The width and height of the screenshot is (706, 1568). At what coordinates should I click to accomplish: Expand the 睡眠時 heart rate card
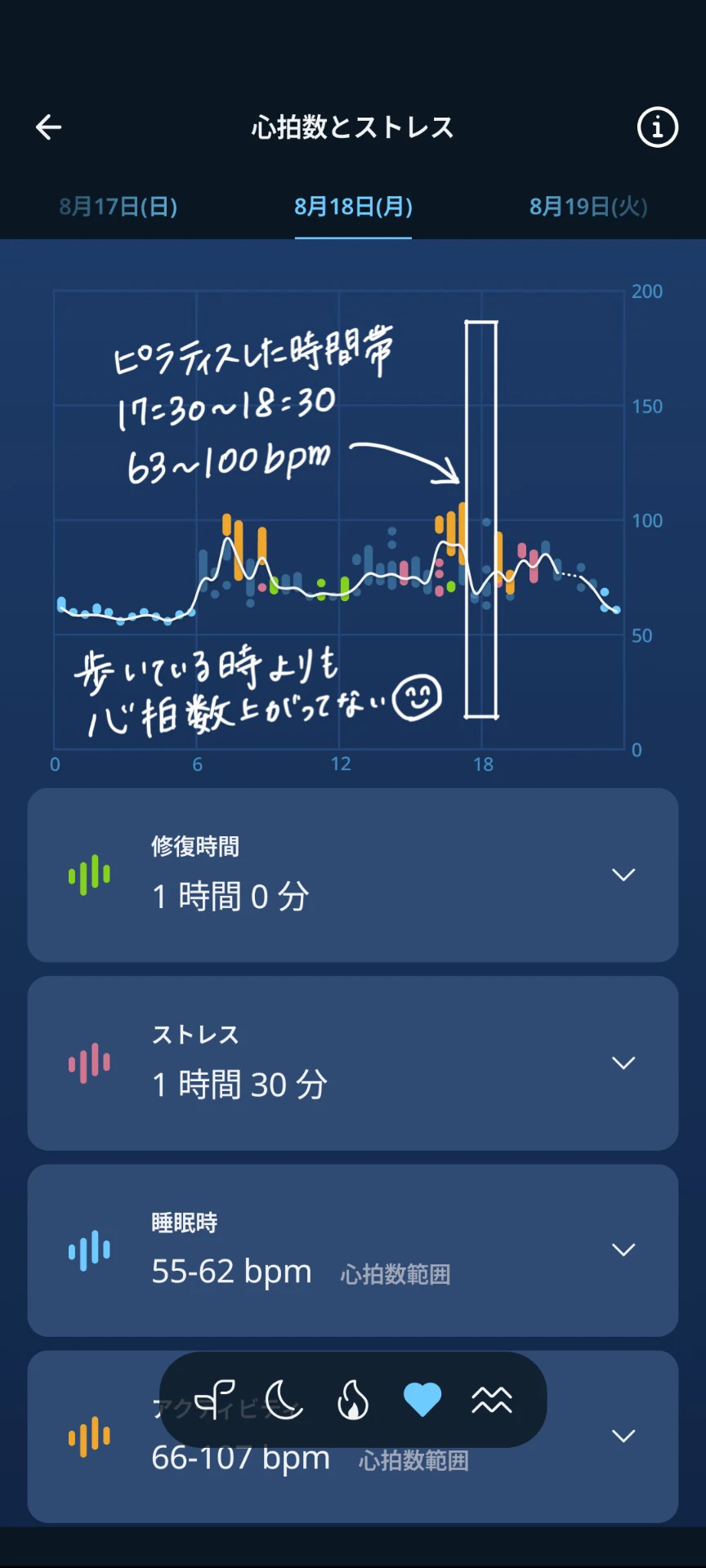click(x=623, y=1249)
